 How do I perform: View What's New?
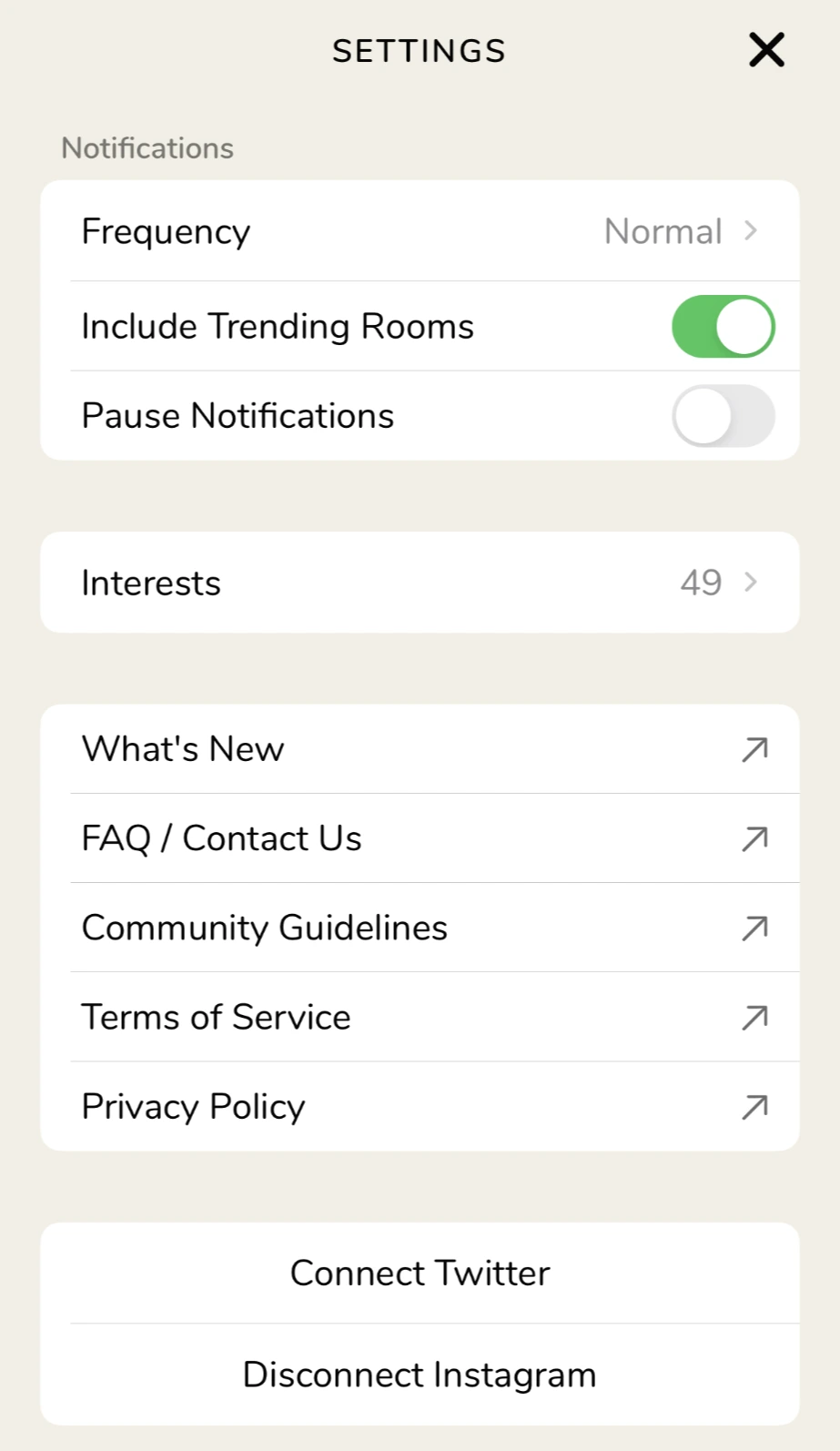pos(420,749)
